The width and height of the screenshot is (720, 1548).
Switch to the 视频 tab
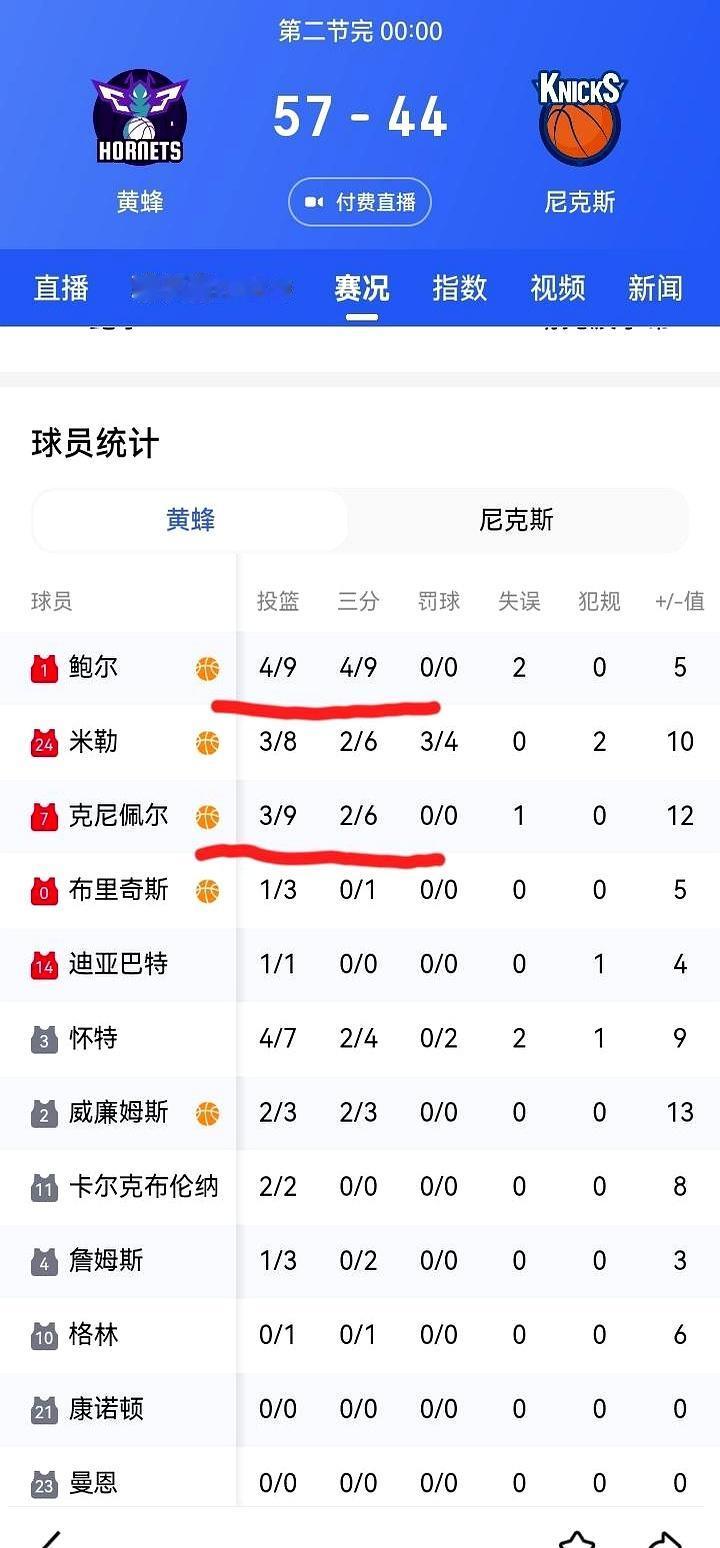pos(556,288)
